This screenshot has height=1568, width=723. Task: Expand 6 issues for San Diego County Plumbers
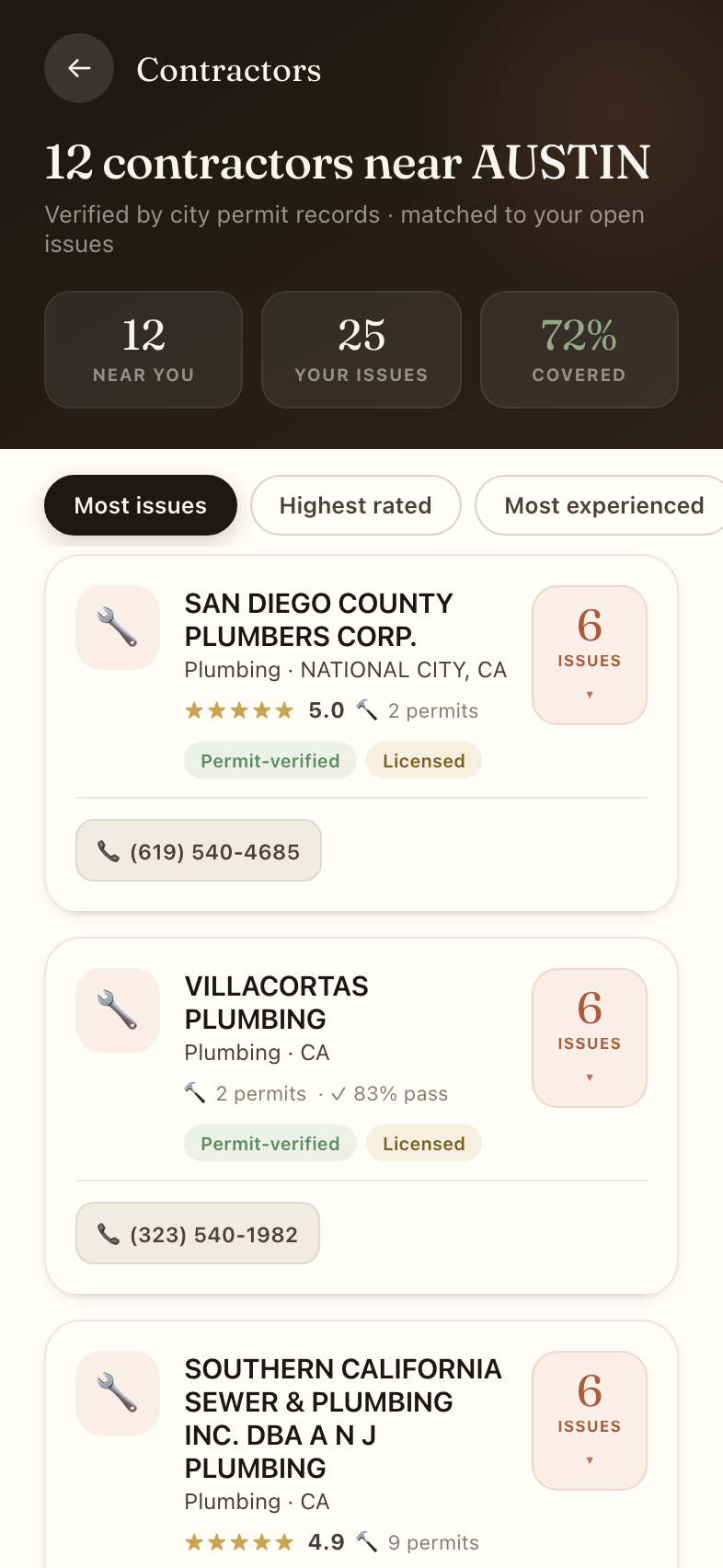[x=590, y=655]
